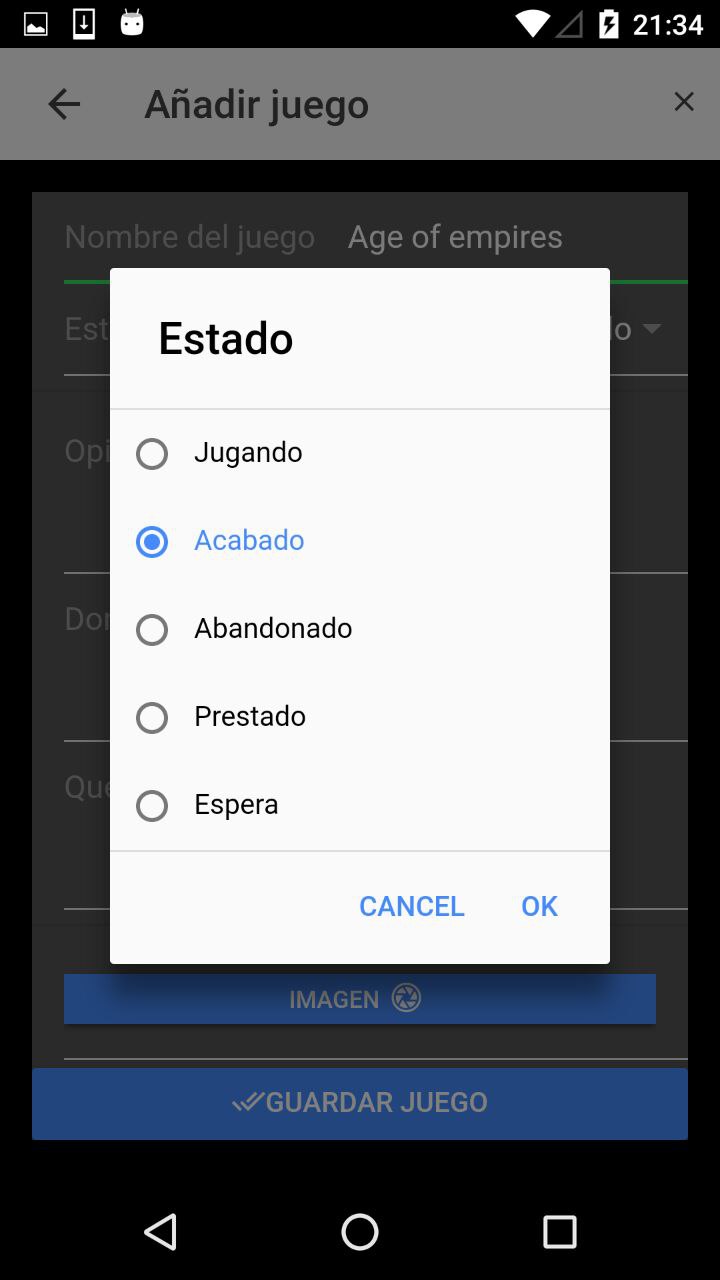Cancel the Estado dialog
Image resolution: width=720 pixels, height=1280 pixels.
click(411, 906)
